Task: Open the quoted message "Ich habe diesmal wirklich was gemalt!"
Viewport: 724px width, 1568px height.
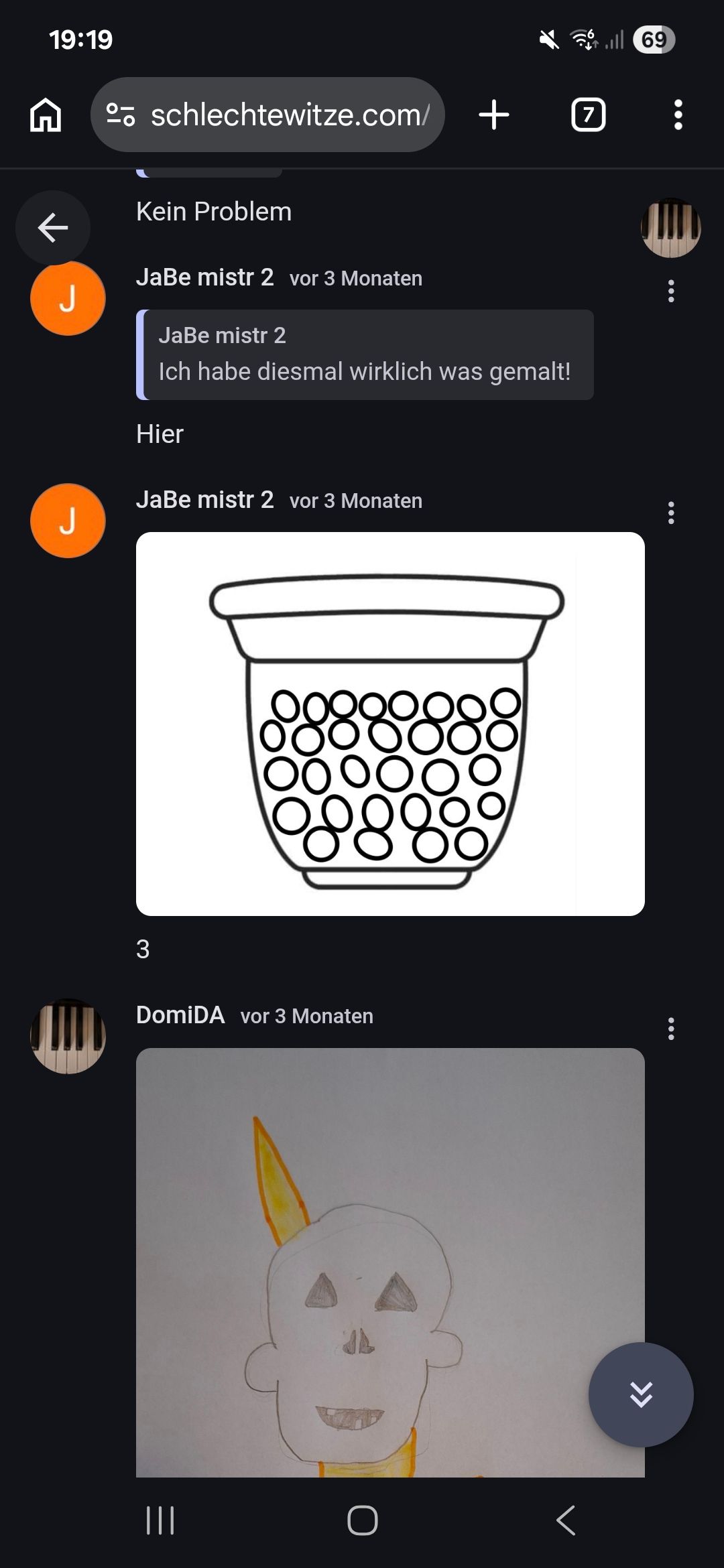Action: click(x=365, y=354)
